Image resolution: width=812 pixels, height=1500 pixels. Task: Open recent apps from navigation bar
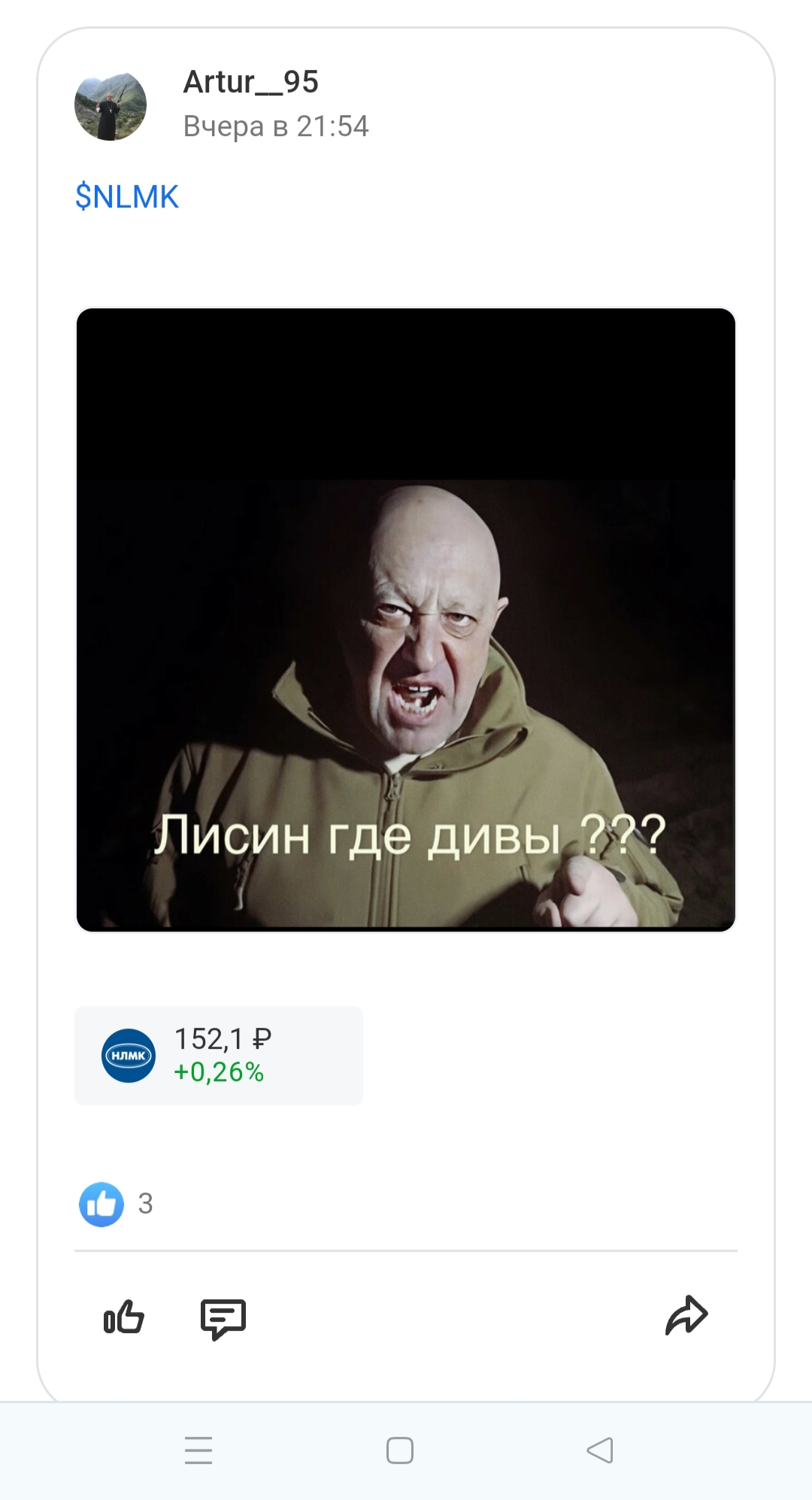(x=198, y=1450)
